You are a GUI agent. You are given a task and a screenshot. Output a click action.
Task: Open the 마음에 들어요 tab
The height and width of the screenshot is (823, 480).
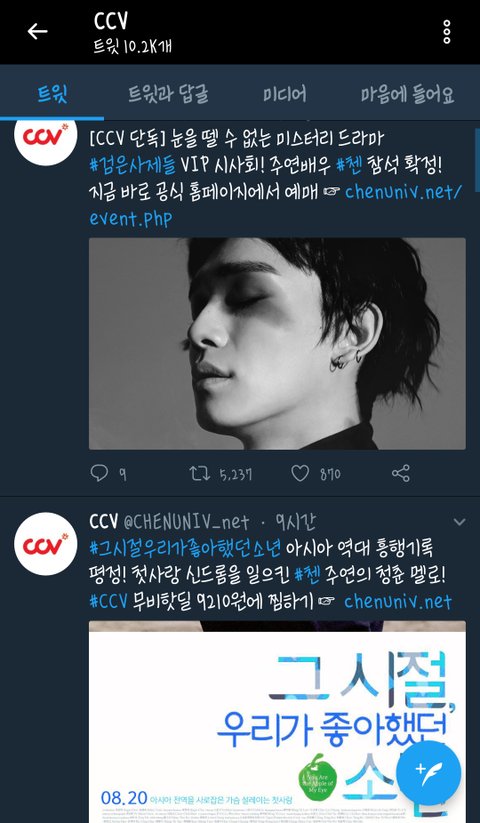click(407, 94)
